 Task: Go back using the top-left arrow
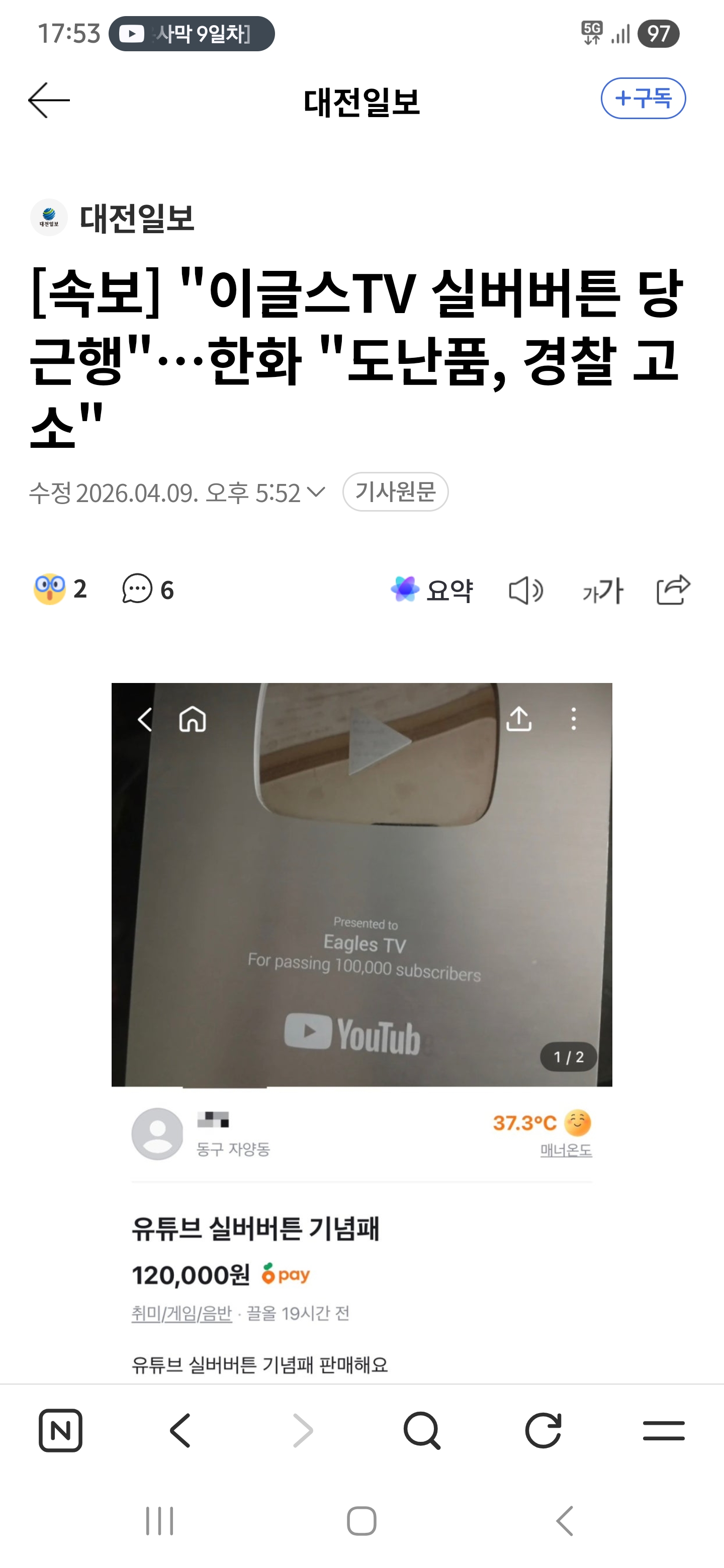click(49, 101)
